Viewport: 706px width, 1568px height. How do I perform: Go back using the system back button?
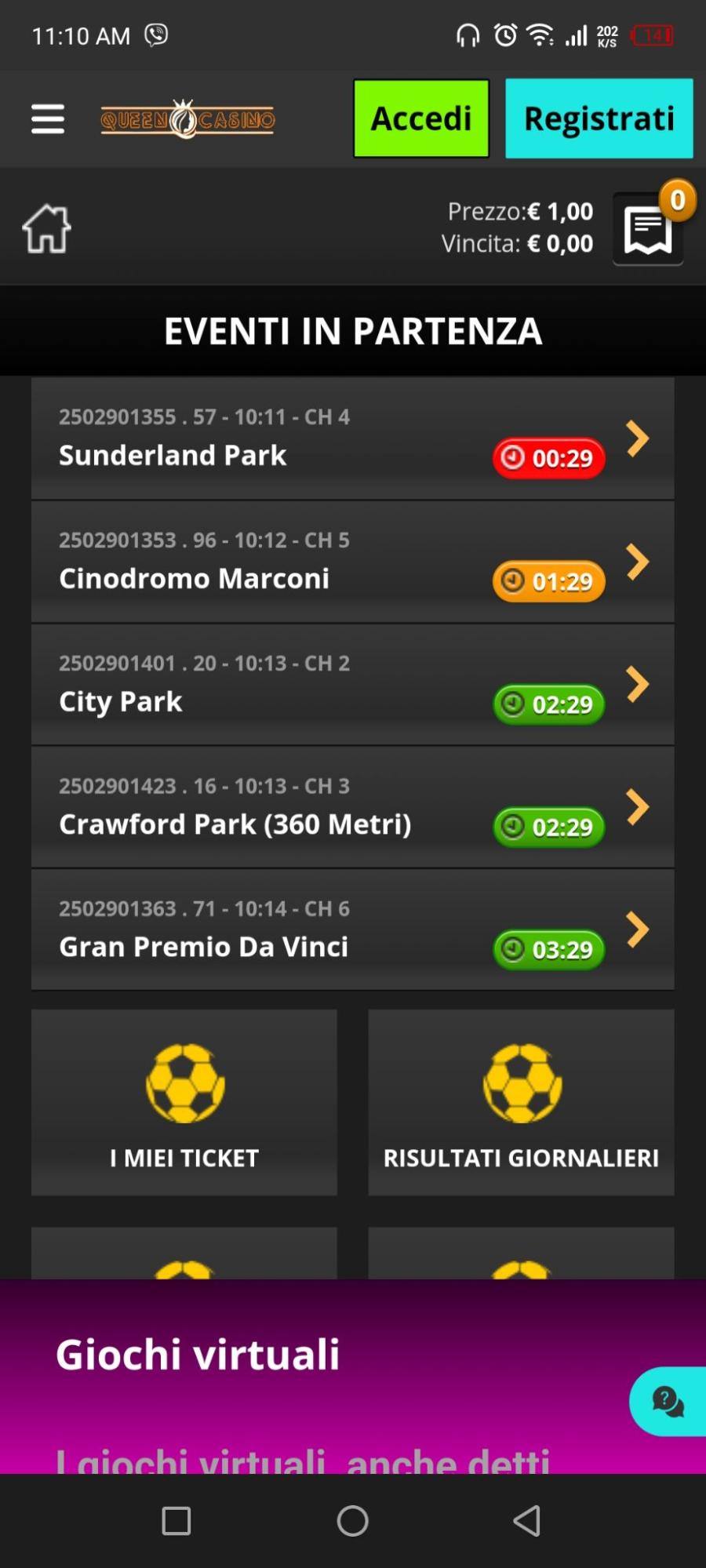click(x=527, y=1521)
